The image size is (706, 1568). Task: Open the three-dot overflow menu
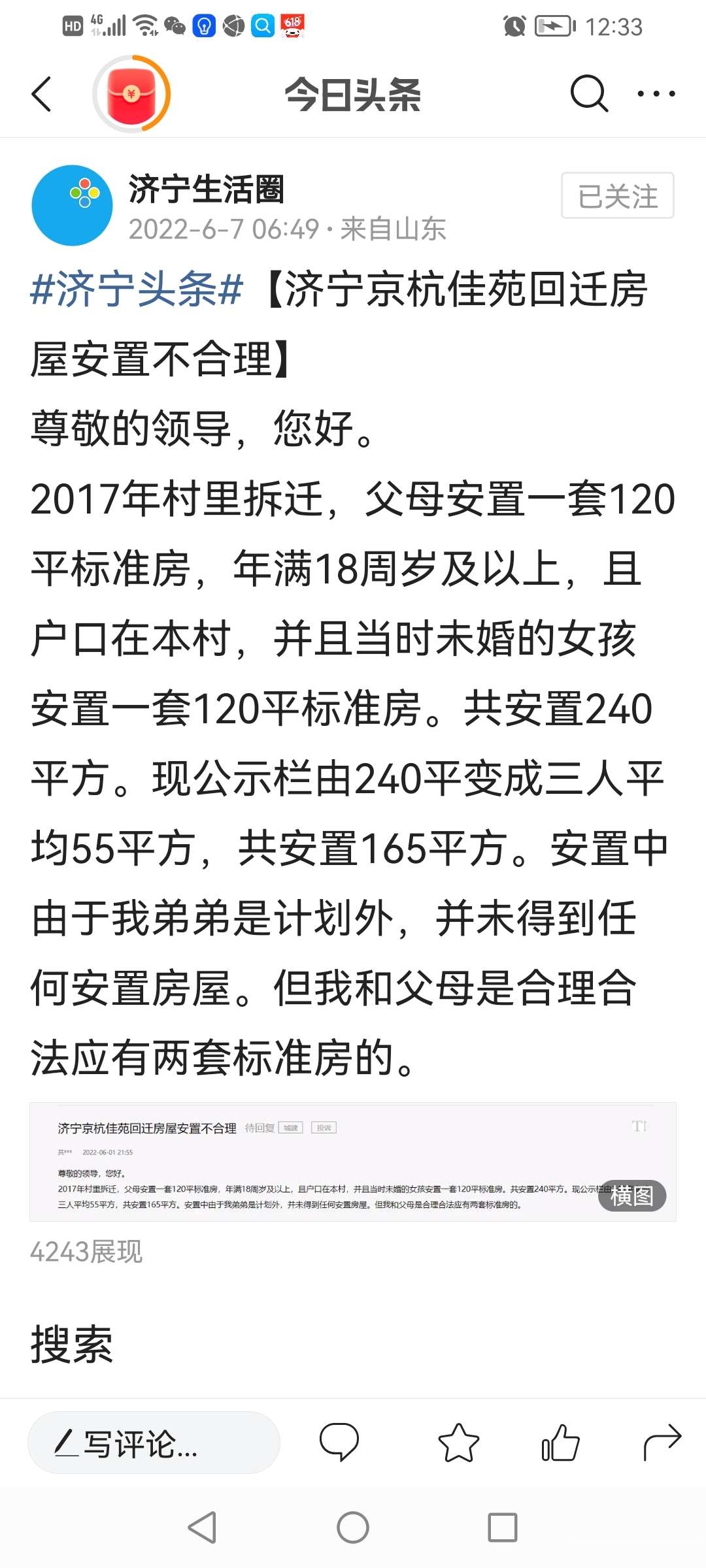(656, 94)
